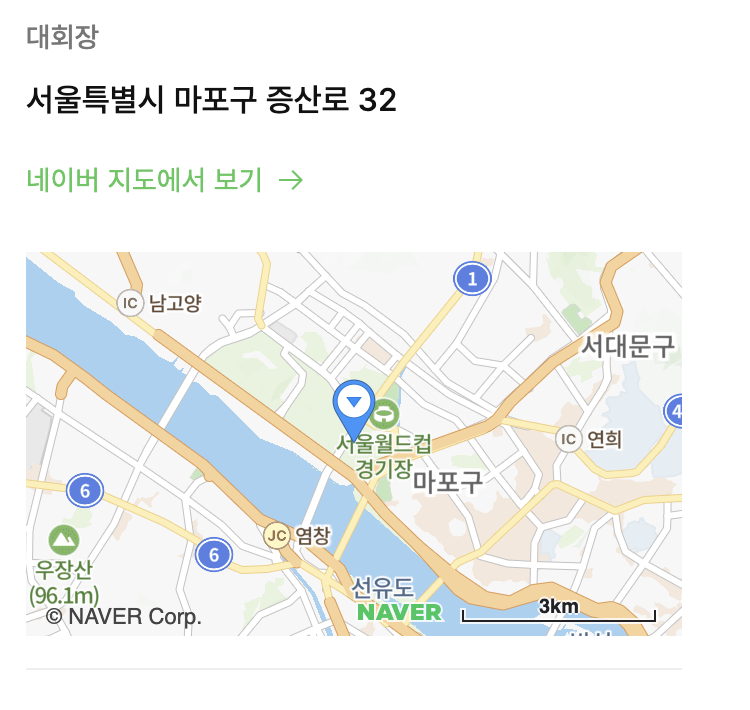The width and height of the screenshot is (750, 710).
Task: Open '네이버 지도에서 보기' link
Action: (x=165, y=180)
